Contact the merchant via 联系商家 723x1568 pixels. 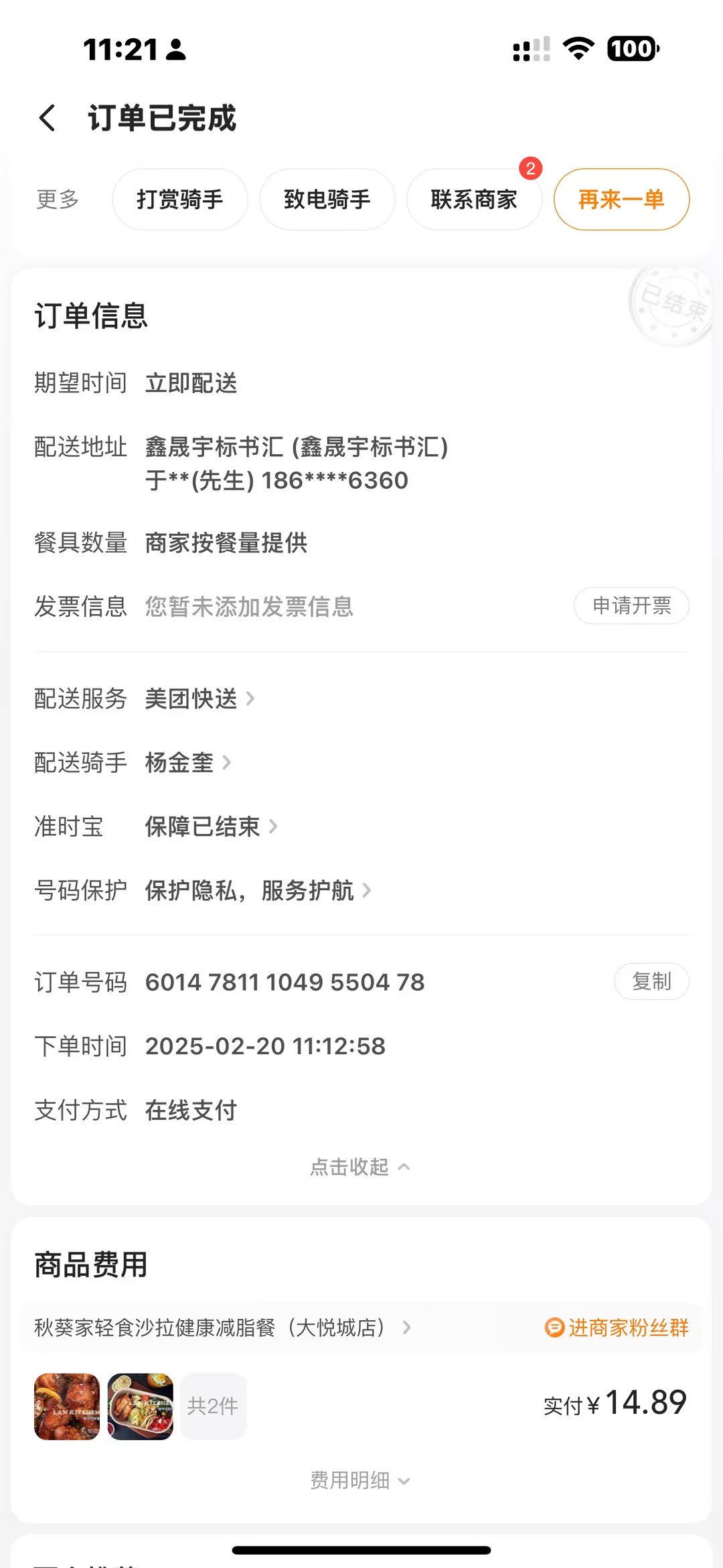pyautogui.click(x=474, y=200)
